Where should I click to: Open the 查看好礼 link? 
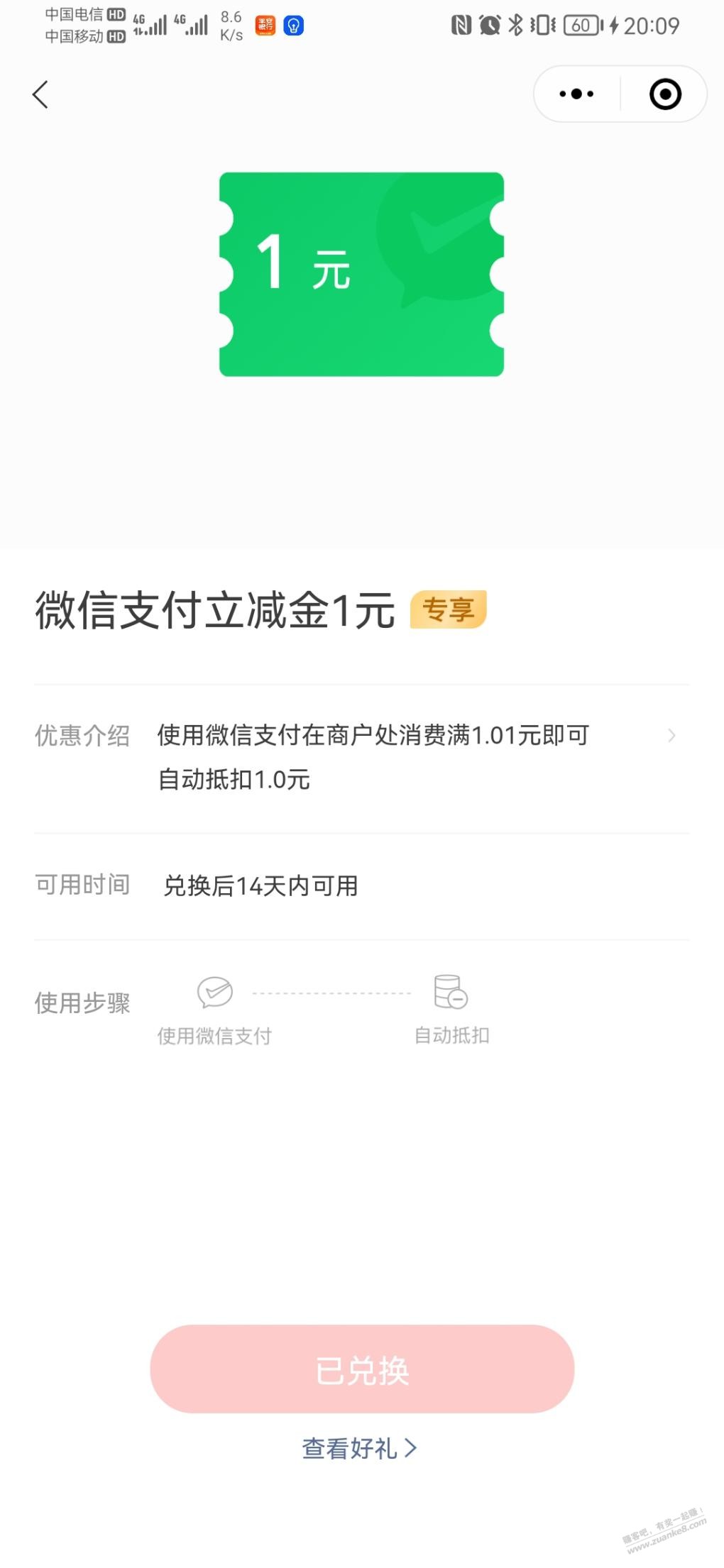(x=360, y=1448)
